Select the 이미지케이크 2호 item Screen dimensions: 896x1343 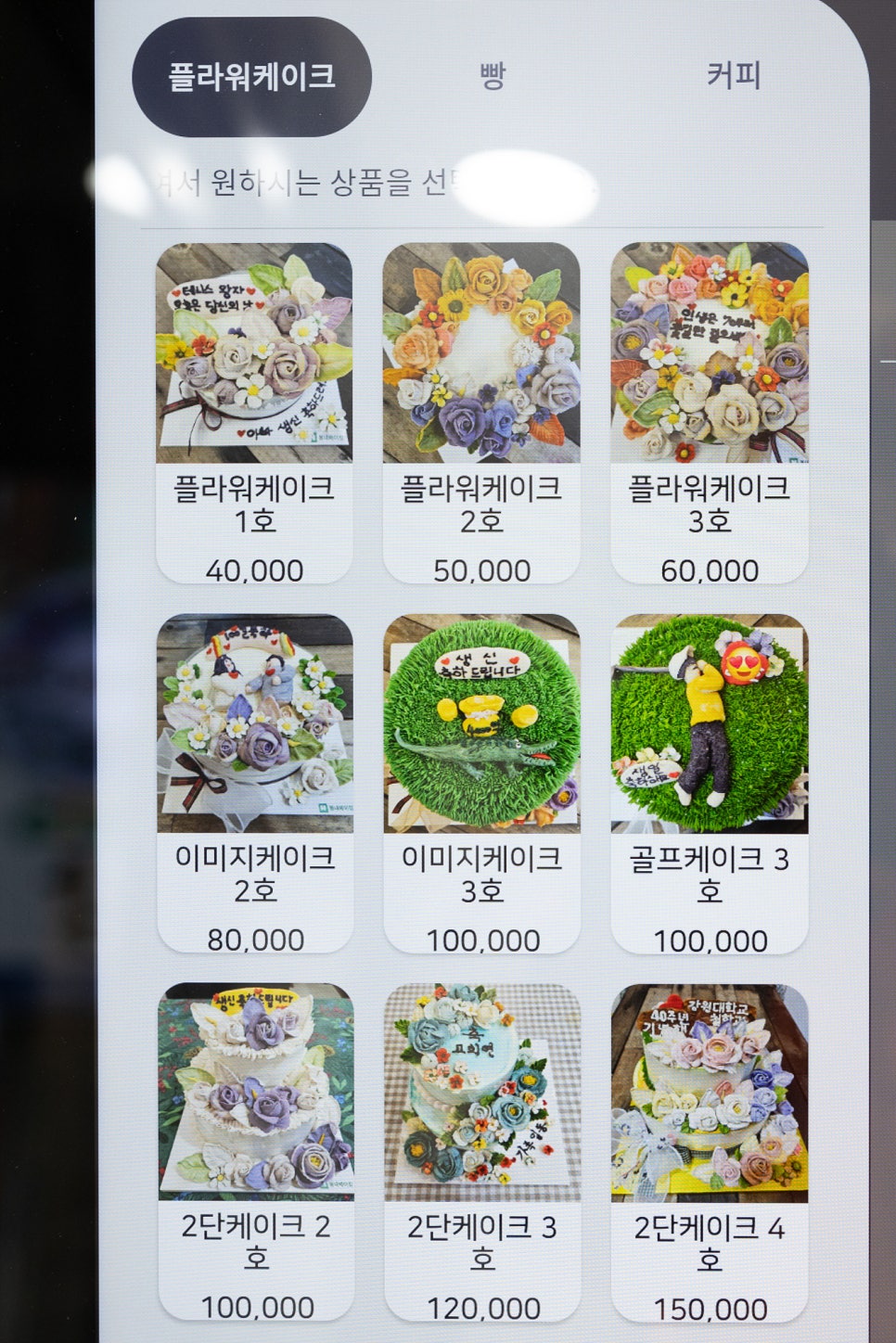[255, 782]
